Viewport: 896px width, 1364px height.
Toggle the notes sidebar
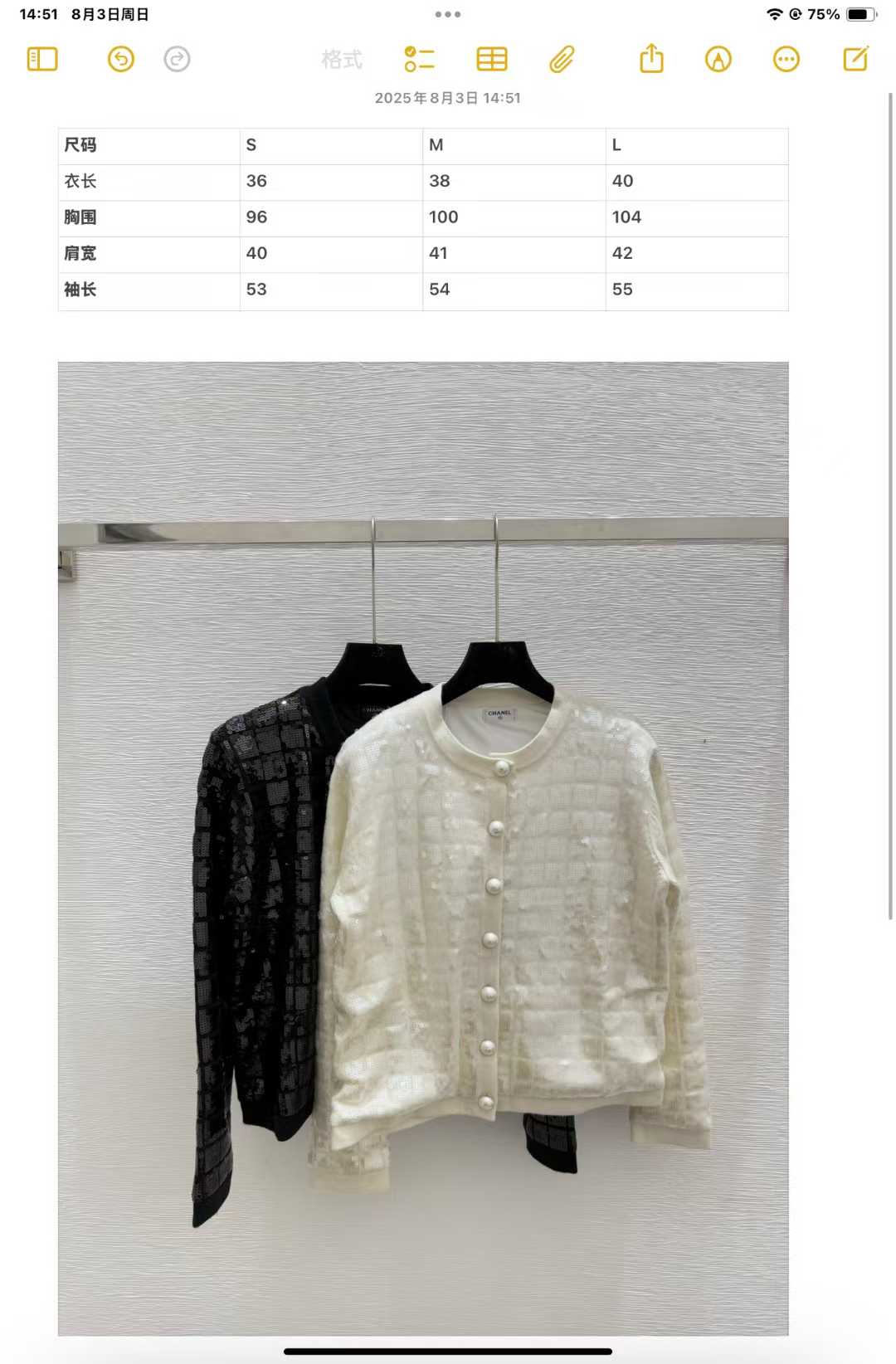coord(42,59)
